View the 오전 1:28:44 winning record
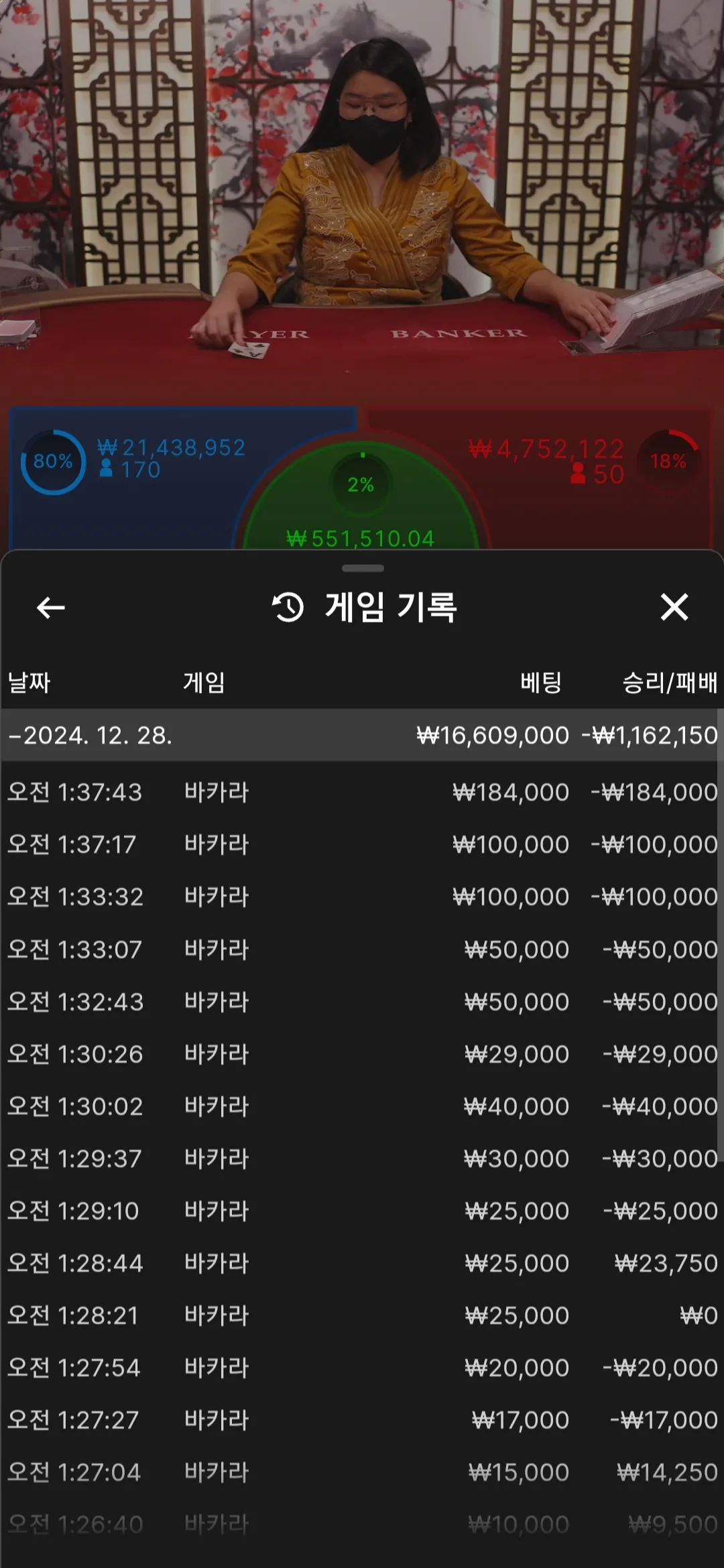 [x=362, y=1263]
